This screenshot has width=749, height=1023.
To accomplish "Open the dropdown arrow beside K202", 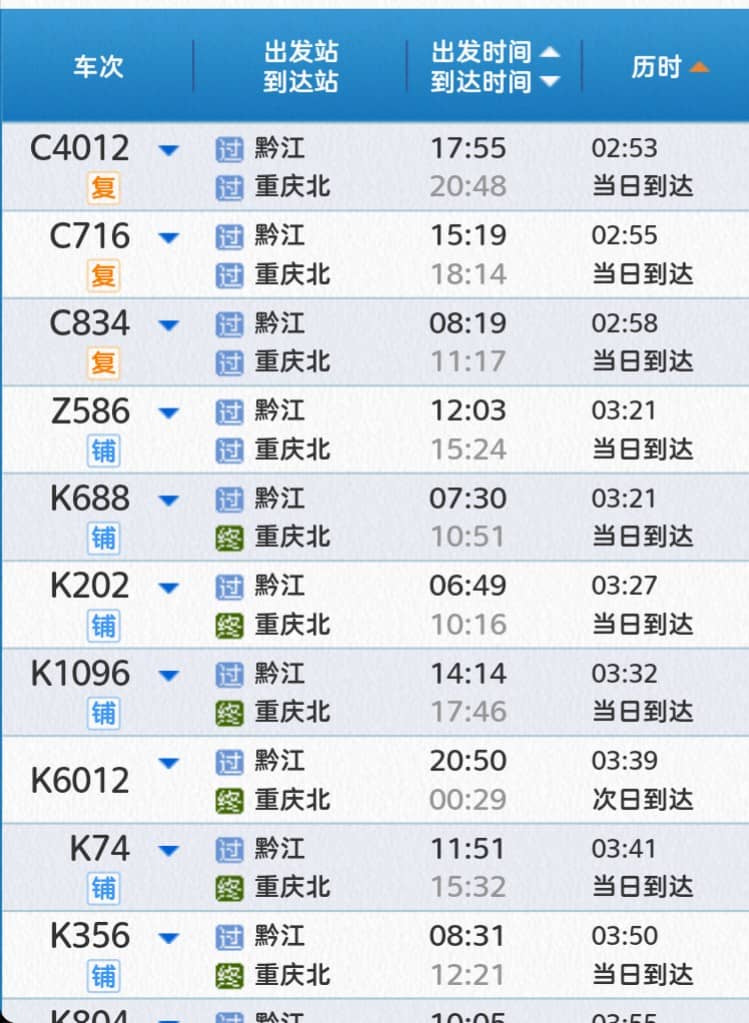I will point(169,588).
